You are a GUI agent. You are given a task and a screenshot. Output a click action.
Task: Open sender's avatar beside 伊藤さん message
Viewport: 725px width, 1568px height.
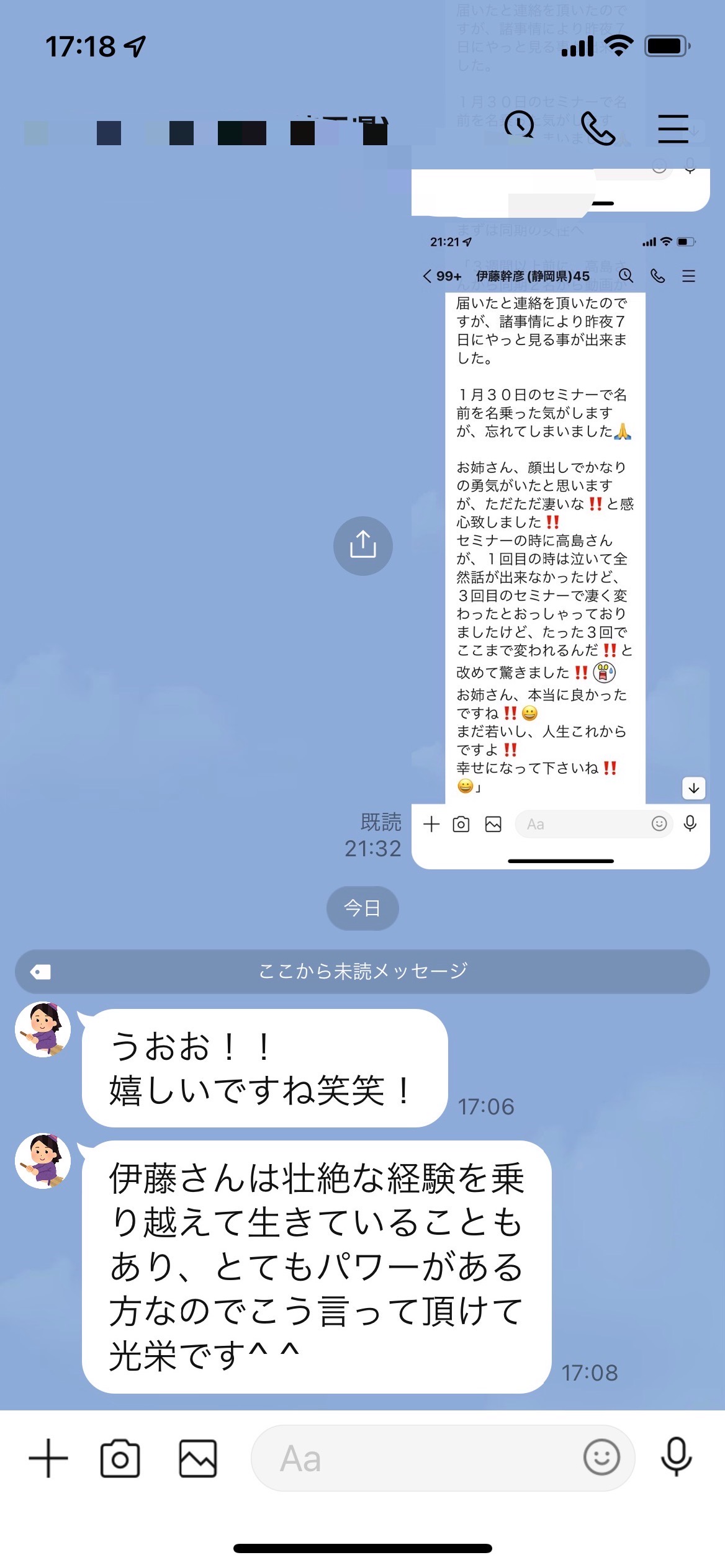click(43, 1161)
